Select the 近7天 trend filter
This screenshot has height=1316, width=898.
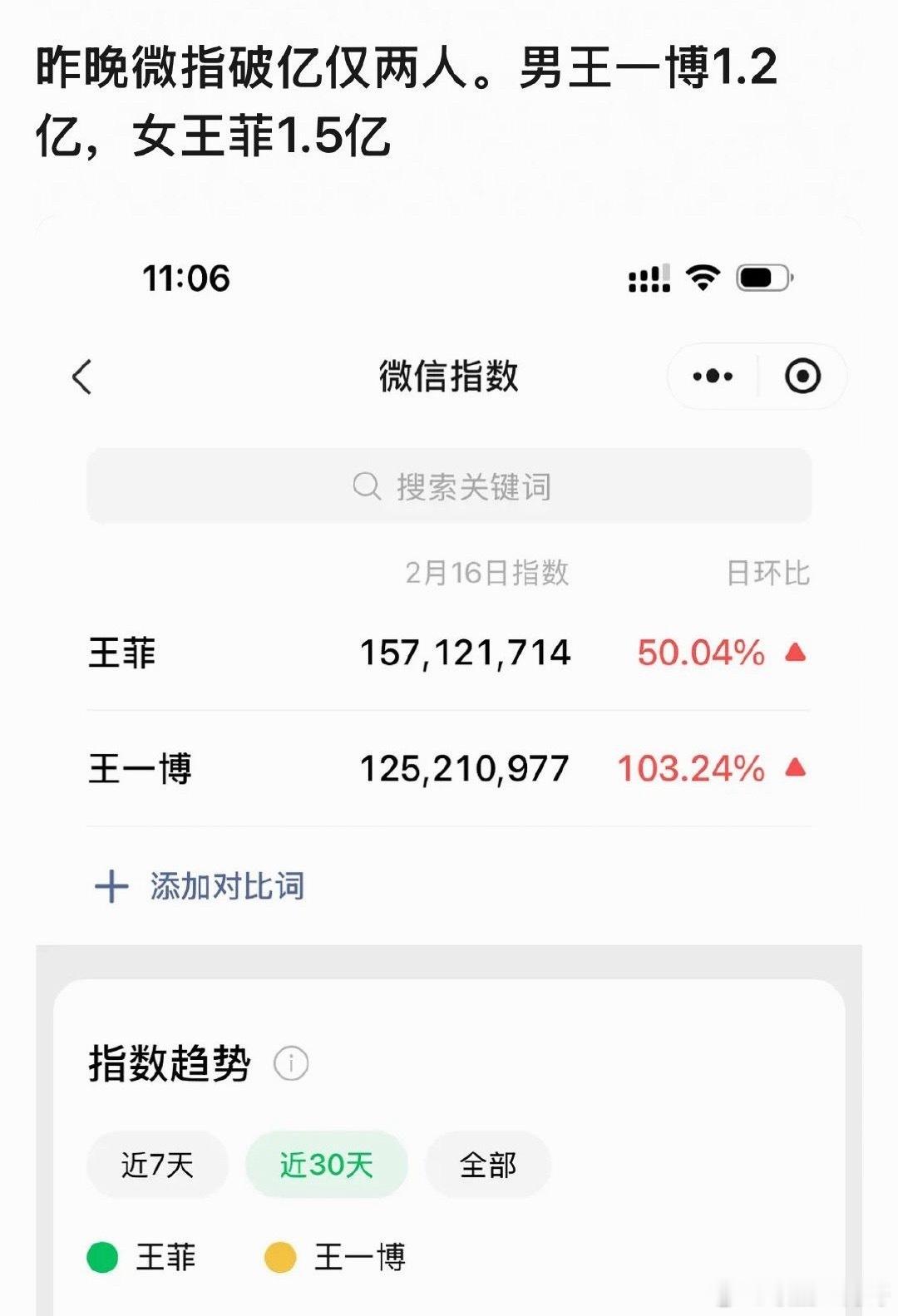point(156,1166)
